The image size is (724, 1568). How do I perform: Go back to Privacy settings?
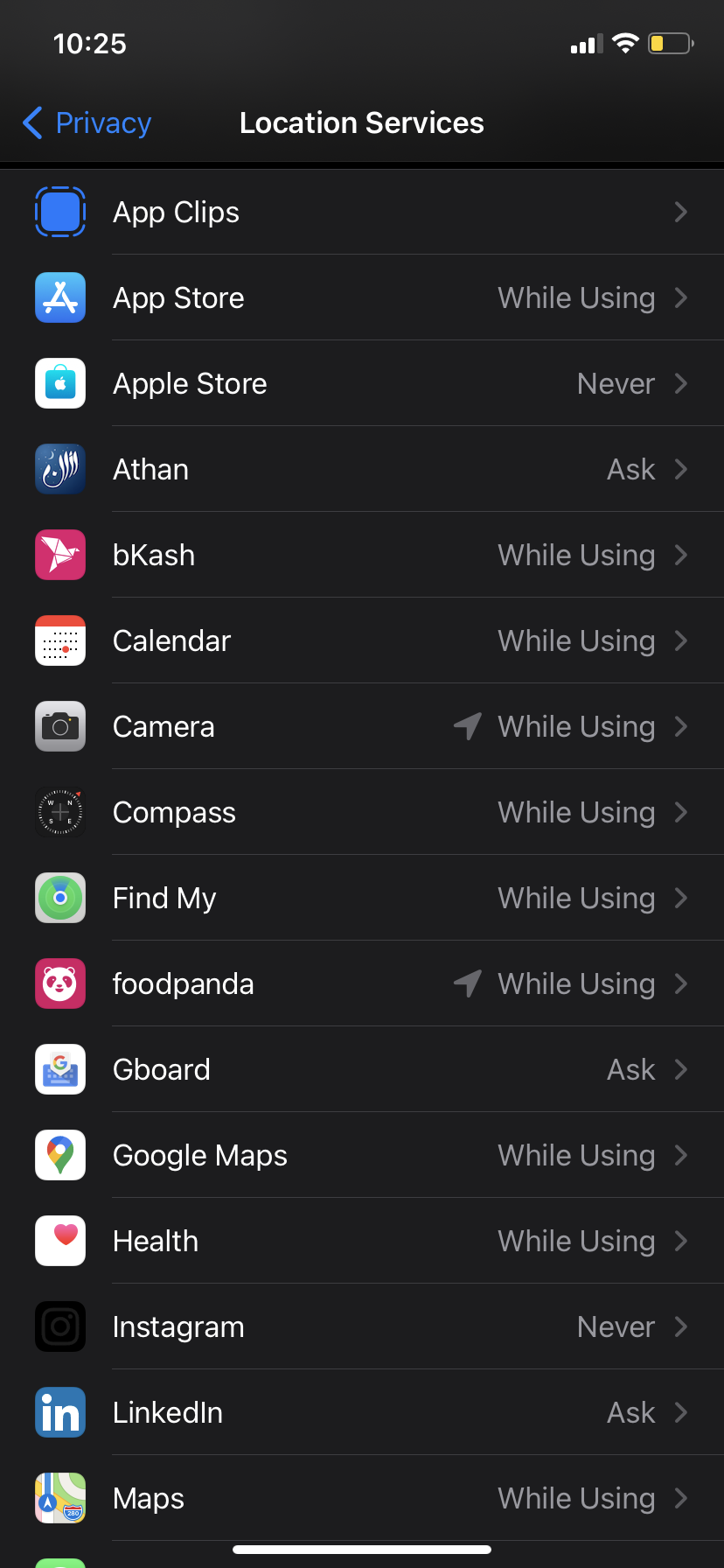(87, 123)
